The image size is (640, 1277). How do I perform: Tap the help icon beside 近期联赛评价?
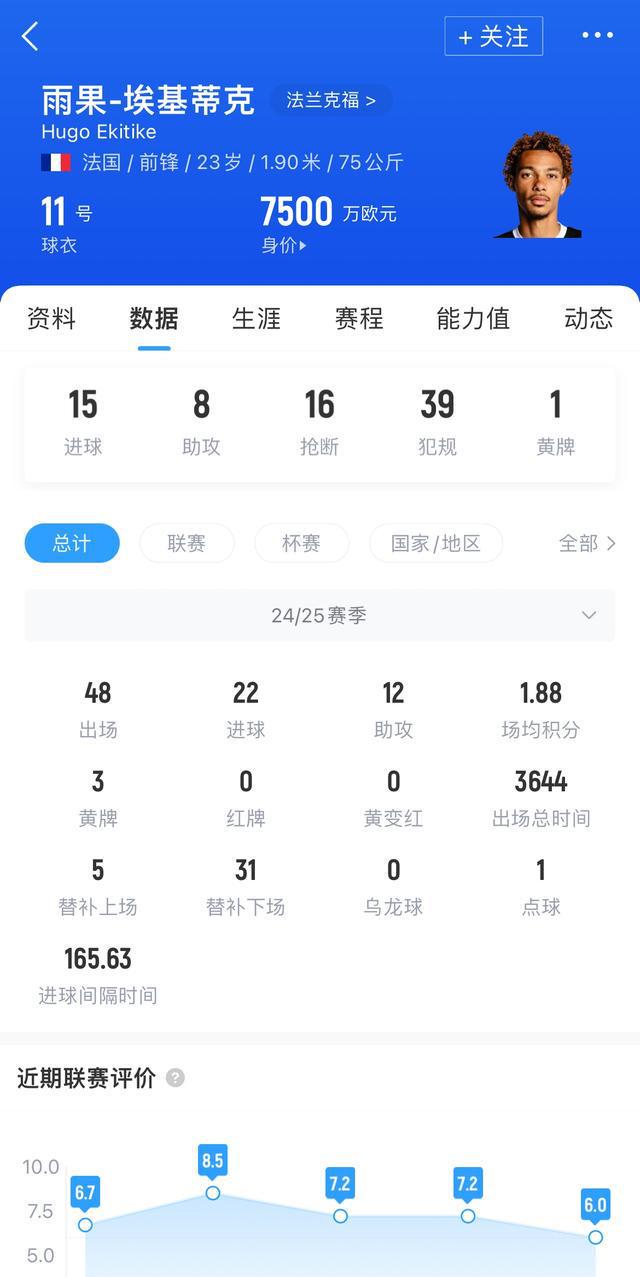(175, 1078)
